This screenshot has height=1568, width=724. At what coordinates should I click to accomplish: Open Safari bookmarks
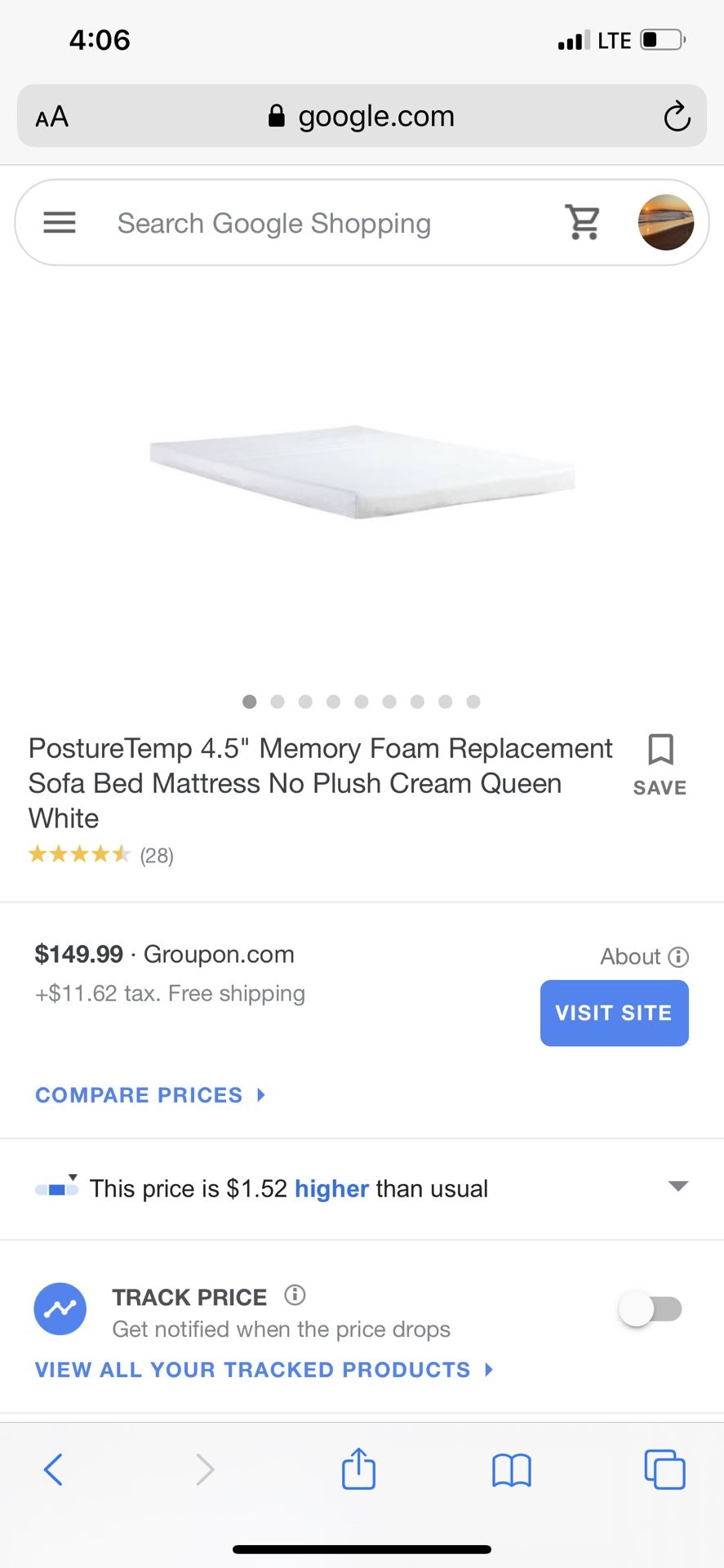tap(511, 1470)
